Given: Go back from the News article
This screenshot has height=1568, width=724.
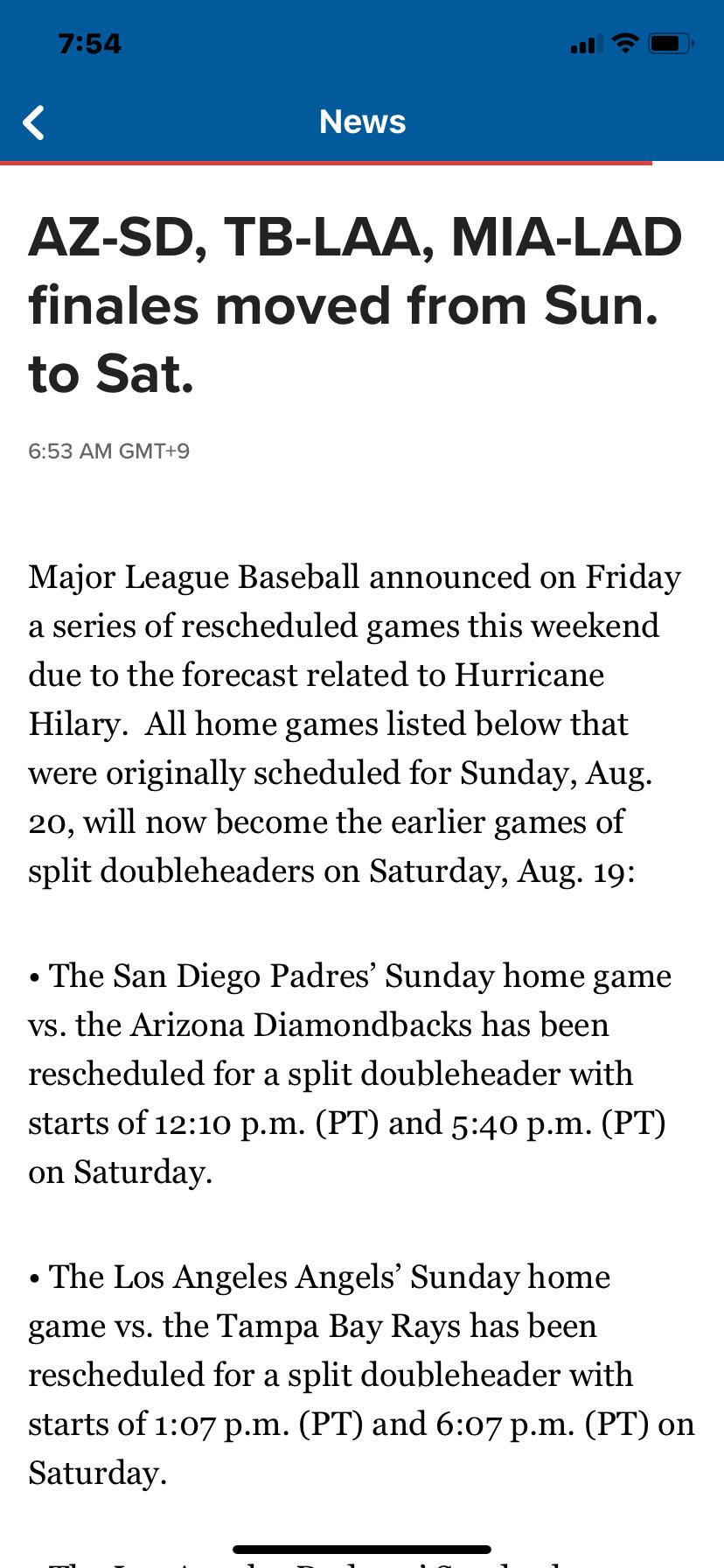Looking at the screenshot, I should (33, 122).
